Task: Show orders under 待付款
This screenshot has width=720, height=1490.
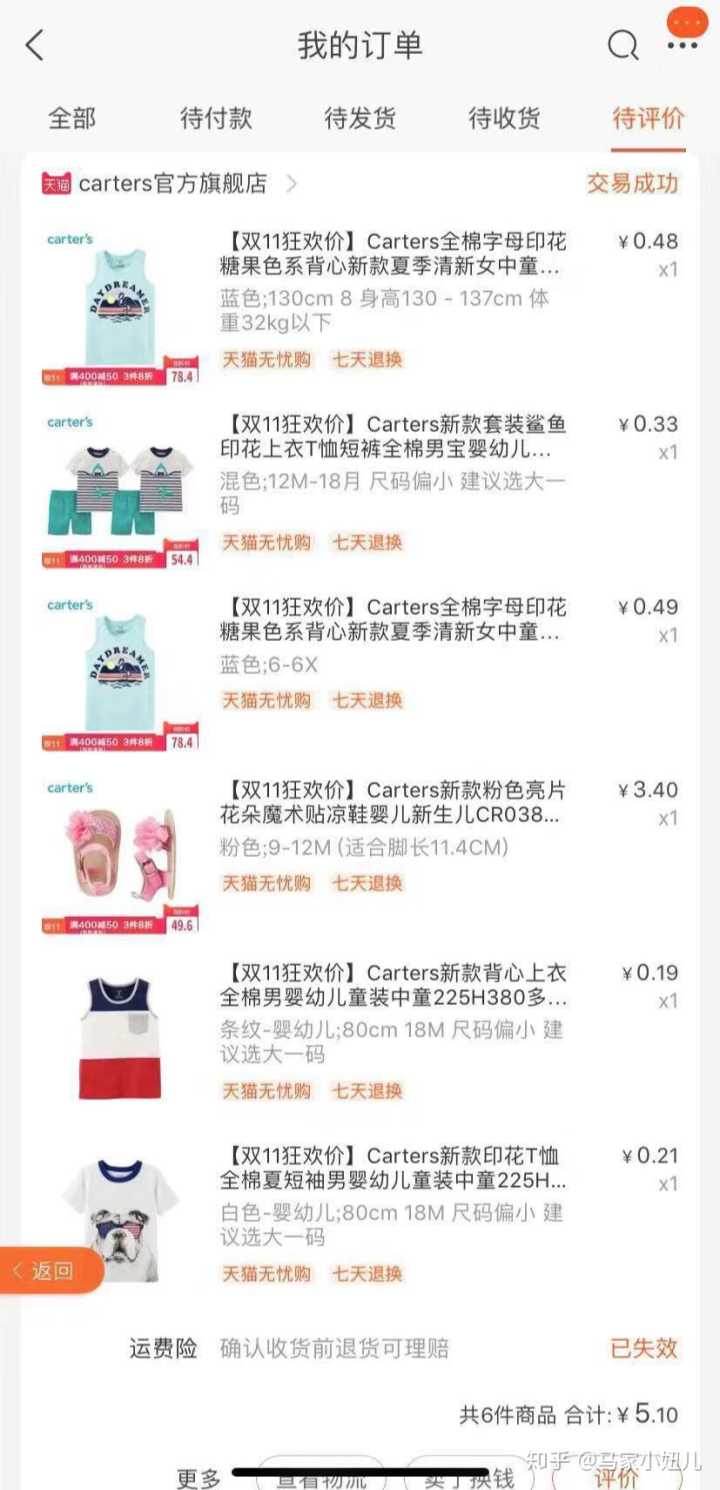Action: 216,119
